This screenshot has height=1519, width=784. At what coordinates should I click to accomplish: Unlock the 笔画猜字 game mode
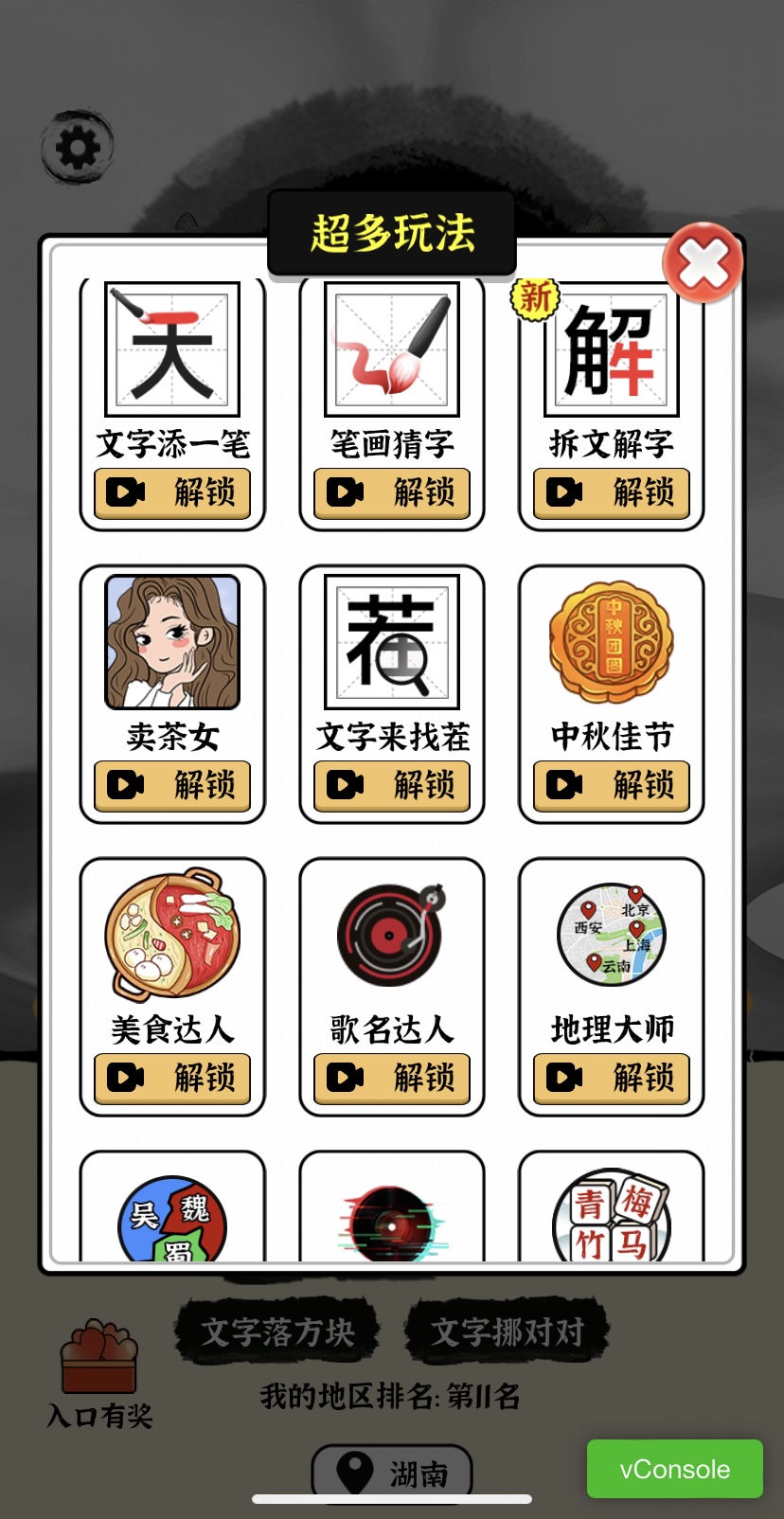[x=392, y=492]
